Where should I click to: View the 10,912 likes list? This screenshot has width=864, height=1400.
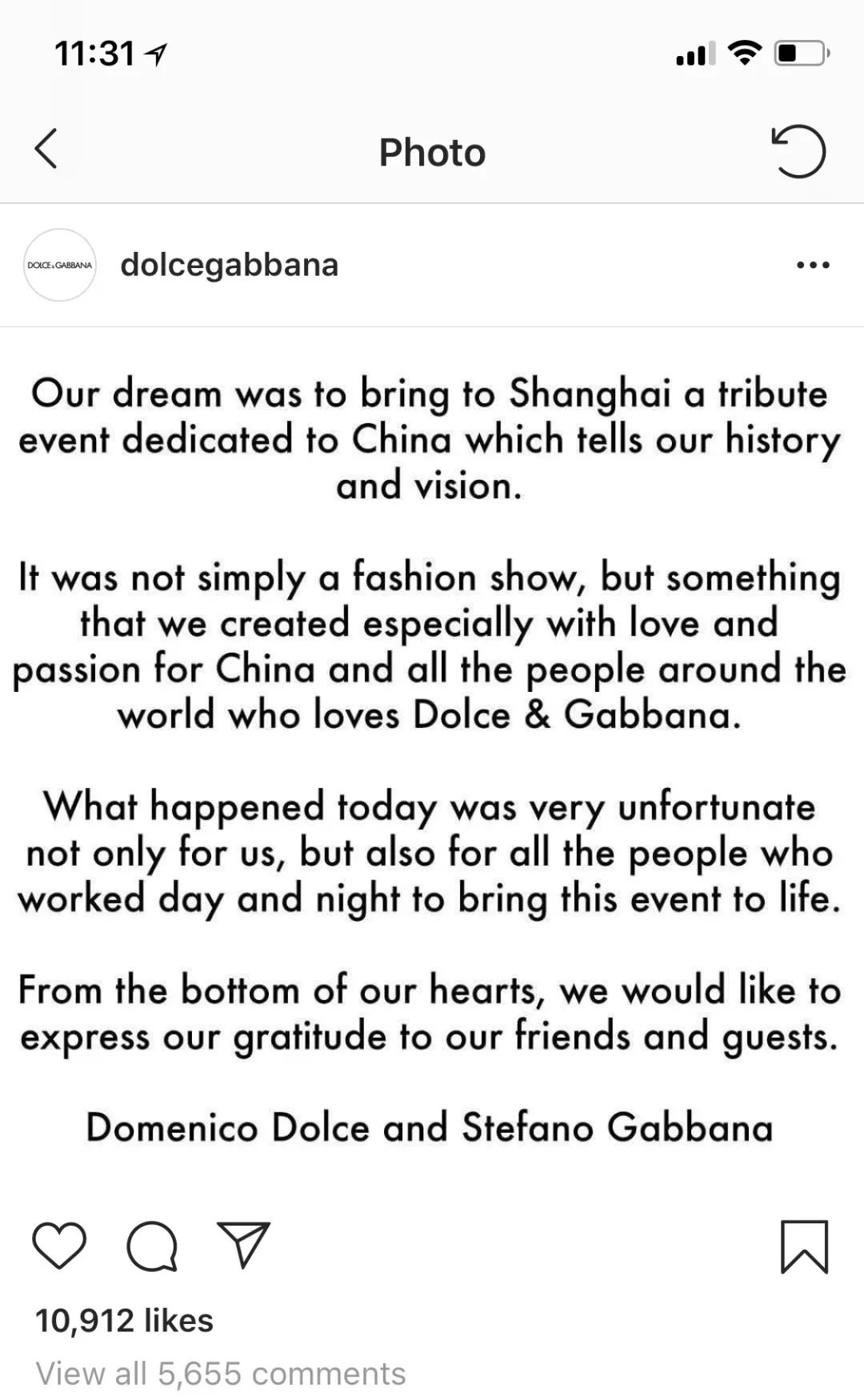[x=125, y=1320]
